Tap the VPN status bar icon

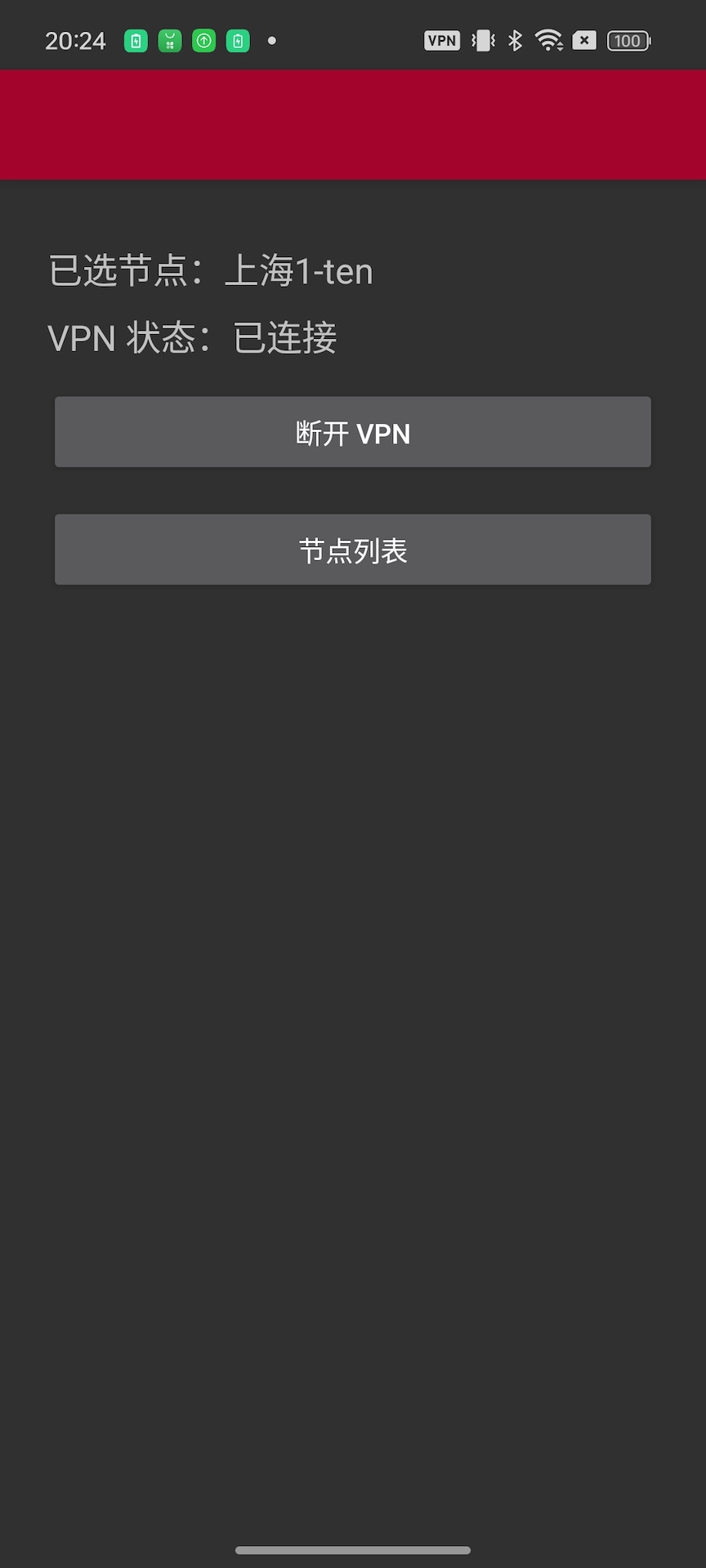pos(441,39)
